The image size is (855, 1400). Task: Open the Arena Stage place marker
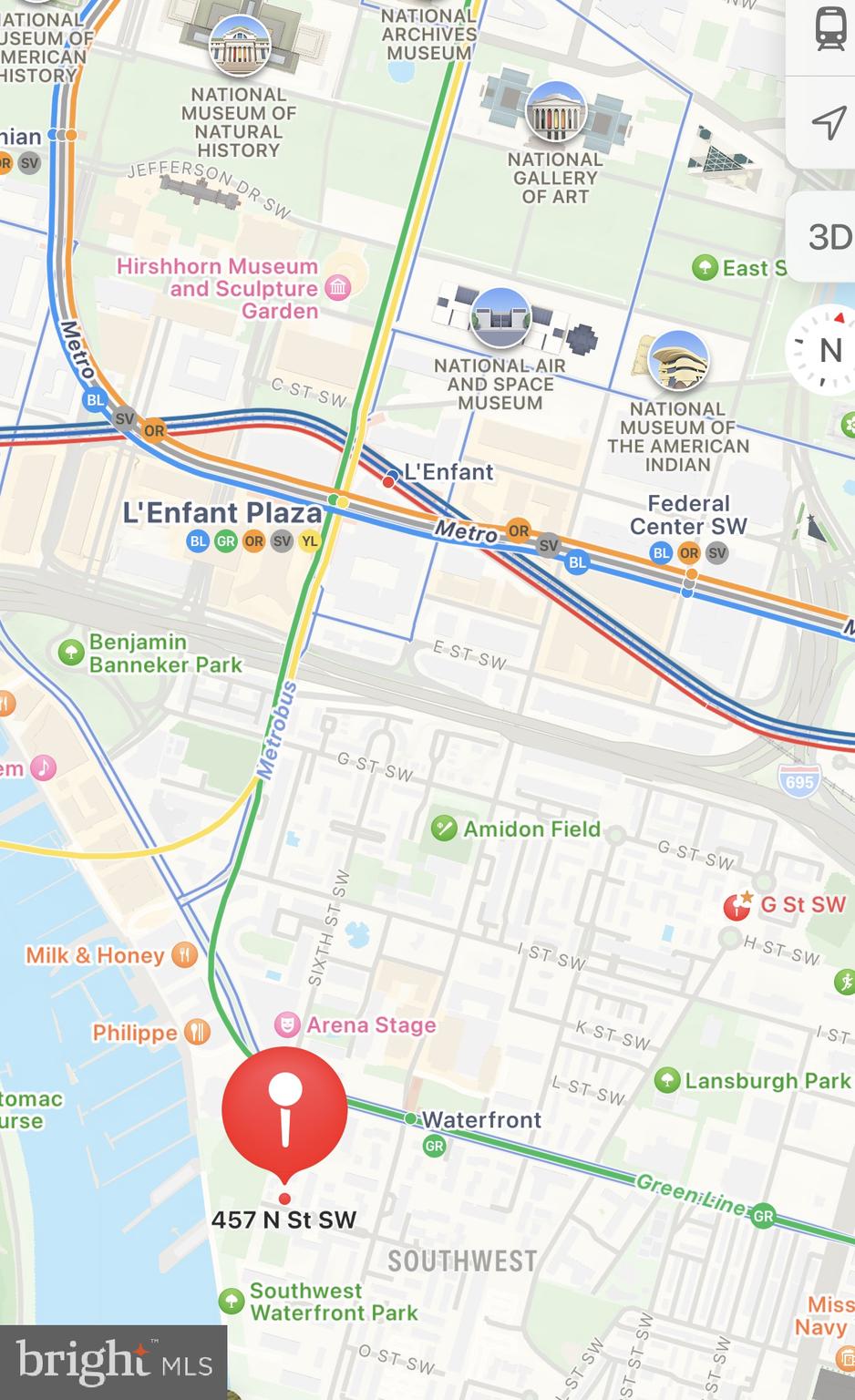click(287, 1025)
